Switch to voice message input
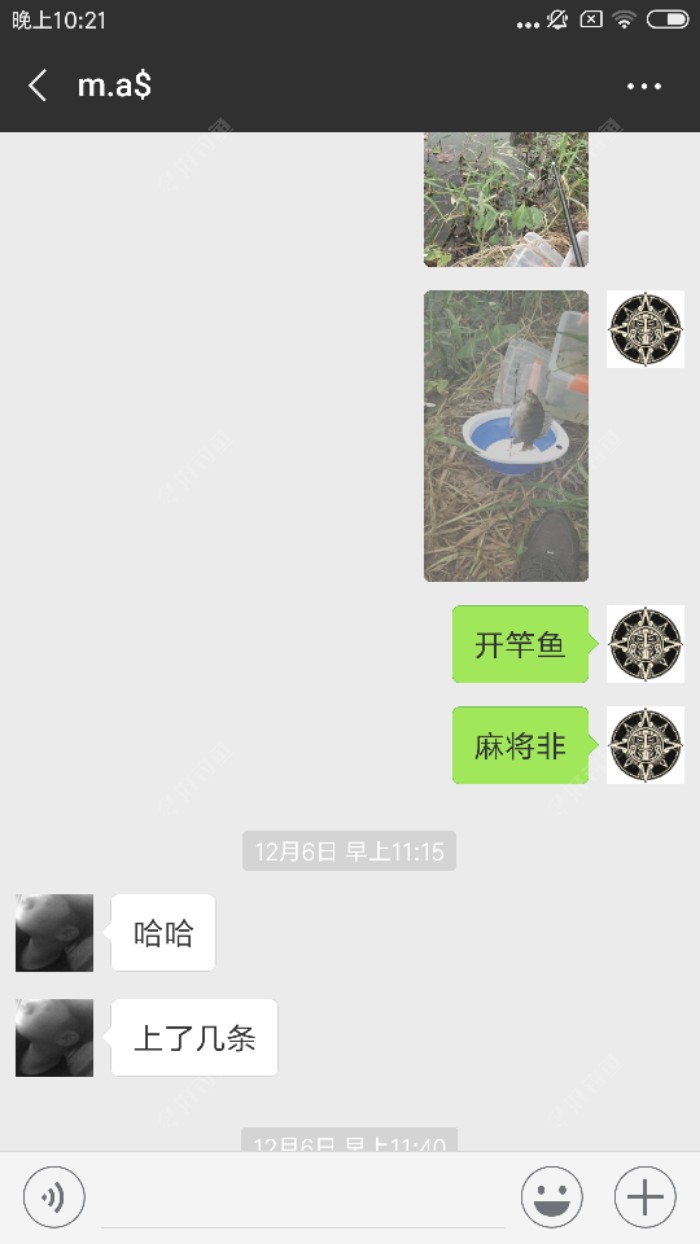This screenshot has width=700, height=1244. click(54, 1197)
